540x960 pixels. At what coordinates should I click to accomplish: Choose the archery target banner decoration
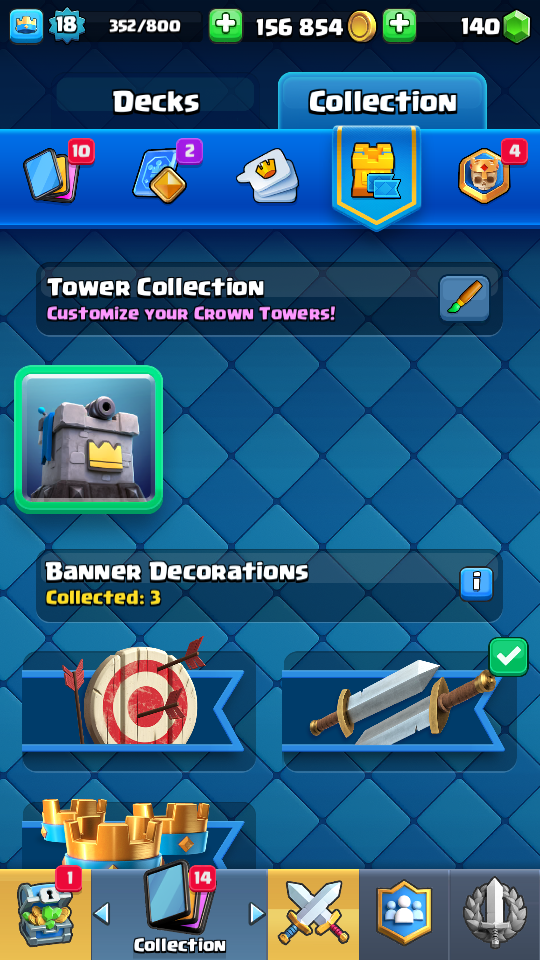(139, 710)
